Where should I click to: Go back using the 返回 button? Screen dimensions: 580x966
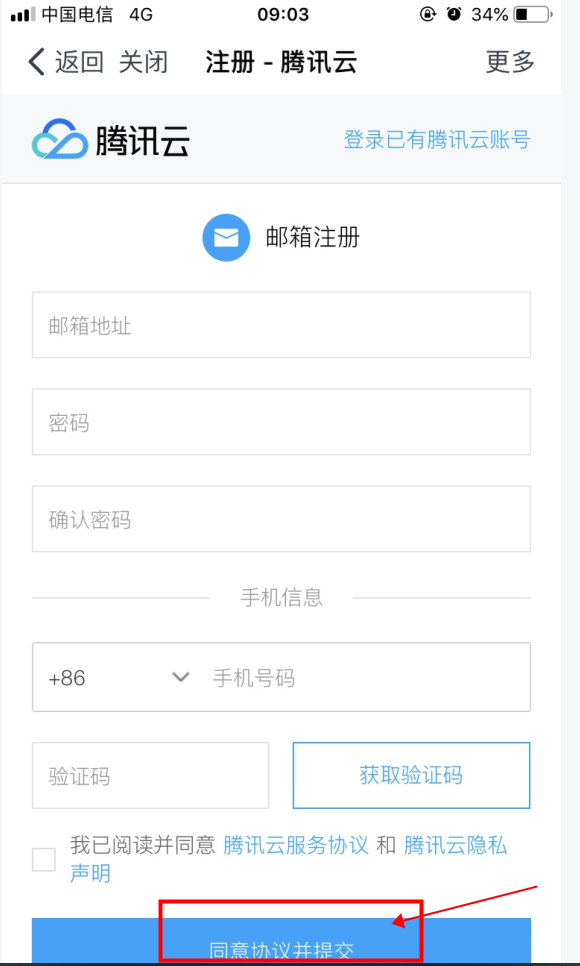(x=66, y=62)
